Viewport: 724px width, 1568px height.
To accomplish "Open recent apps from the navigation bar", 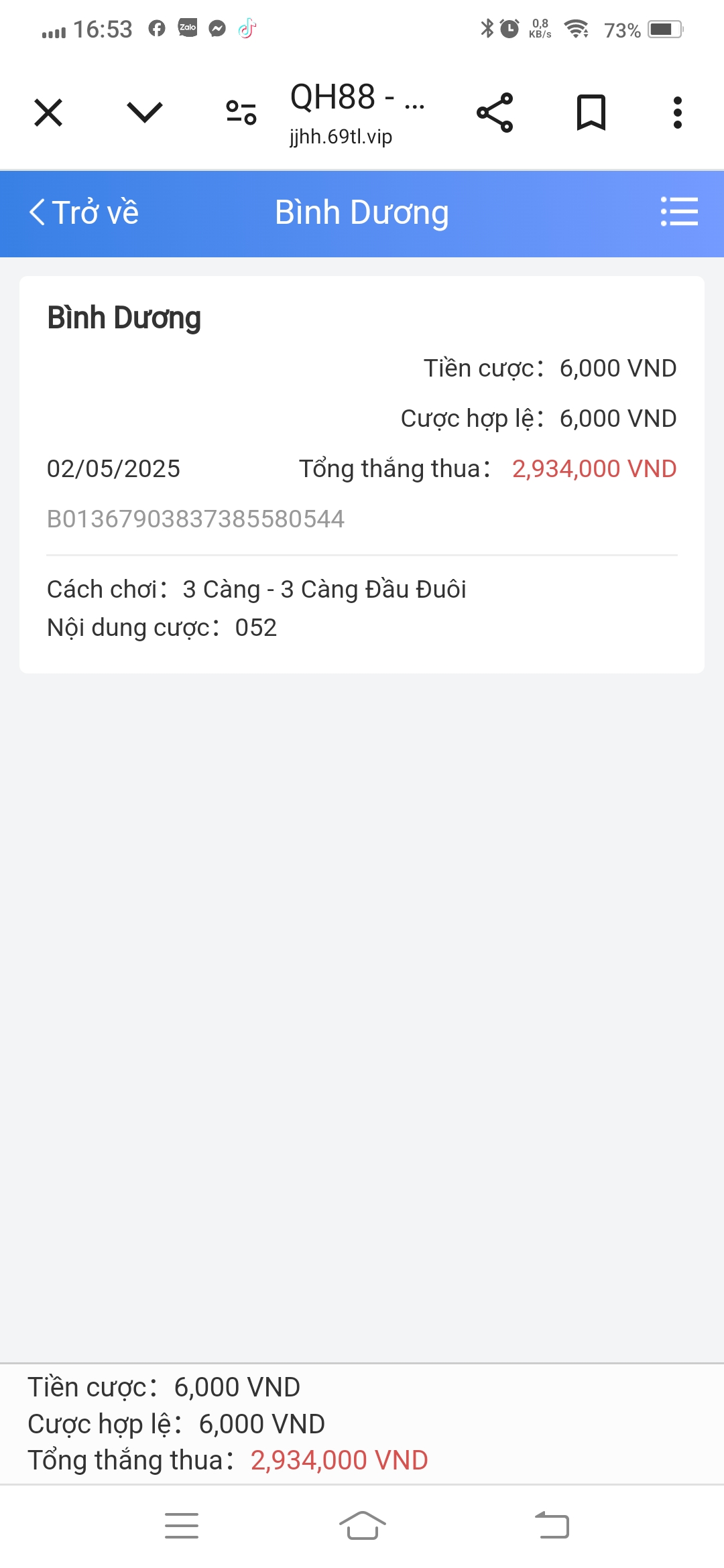I will (x=182, y=1526).
